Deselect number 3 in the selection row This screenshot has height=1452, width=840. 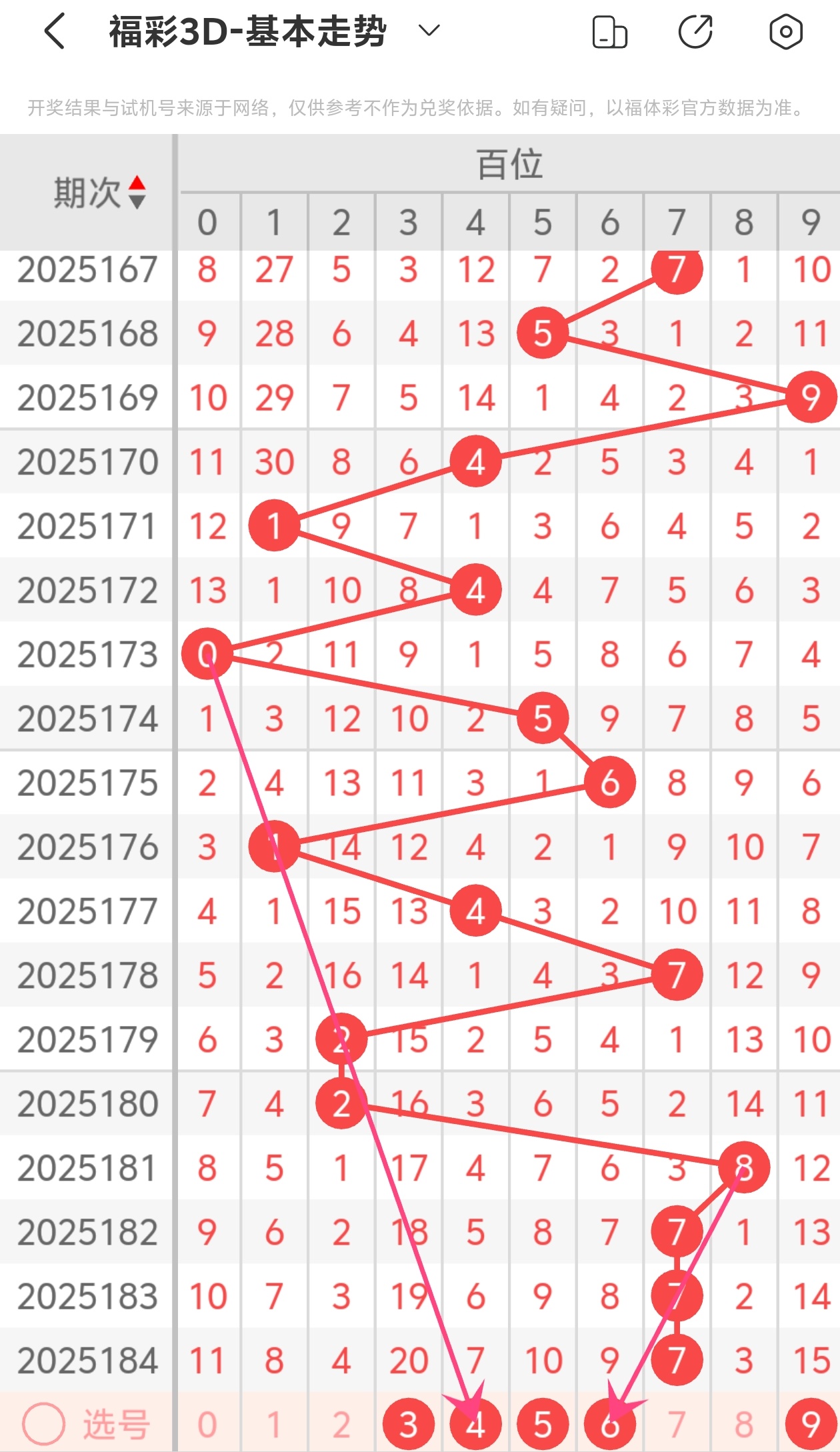pos(409,1425)
